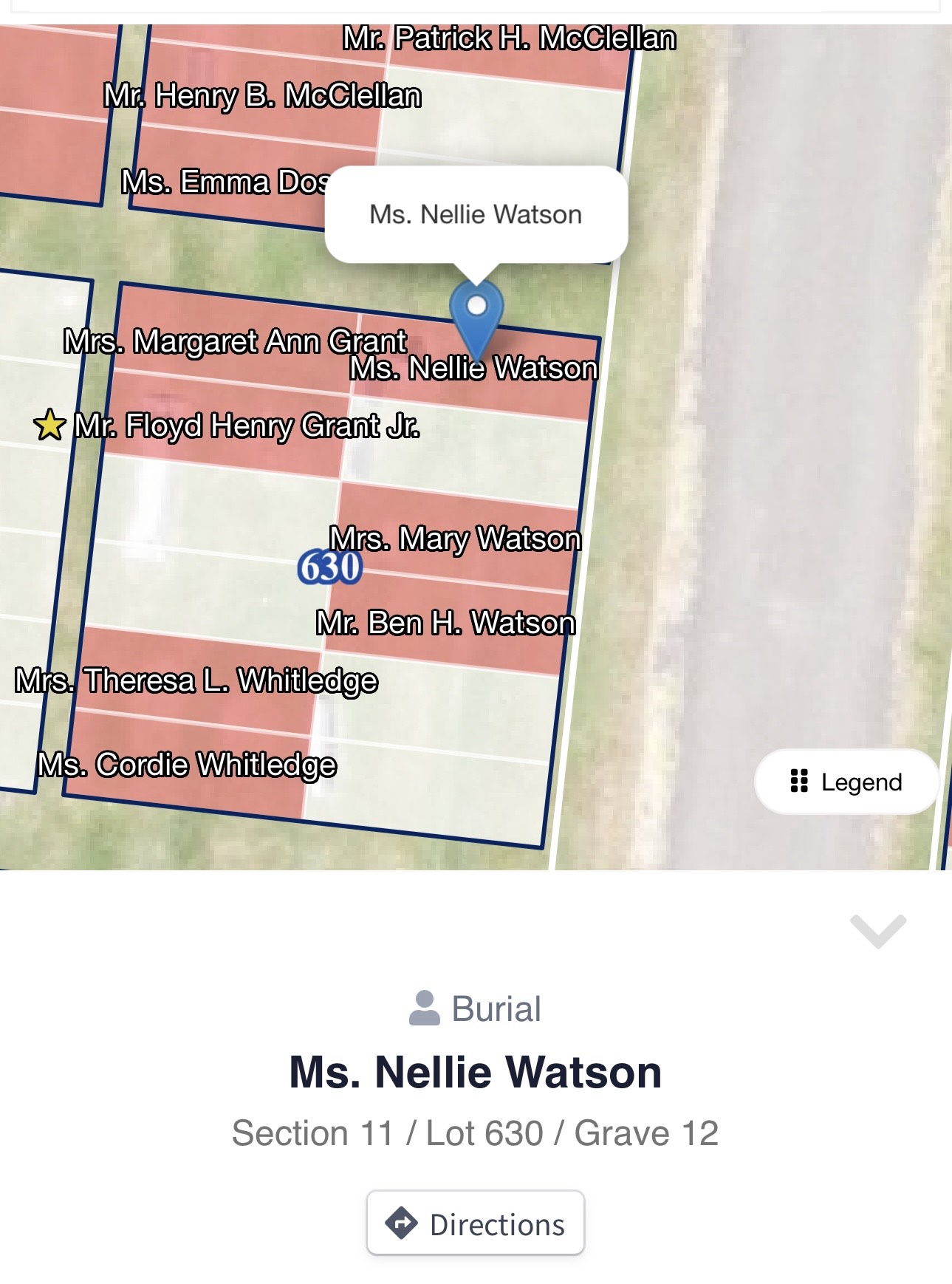Select Mrs. Margaret Ann Grant's plot
The image size is (952, 1284).
(x=235, y=341)
